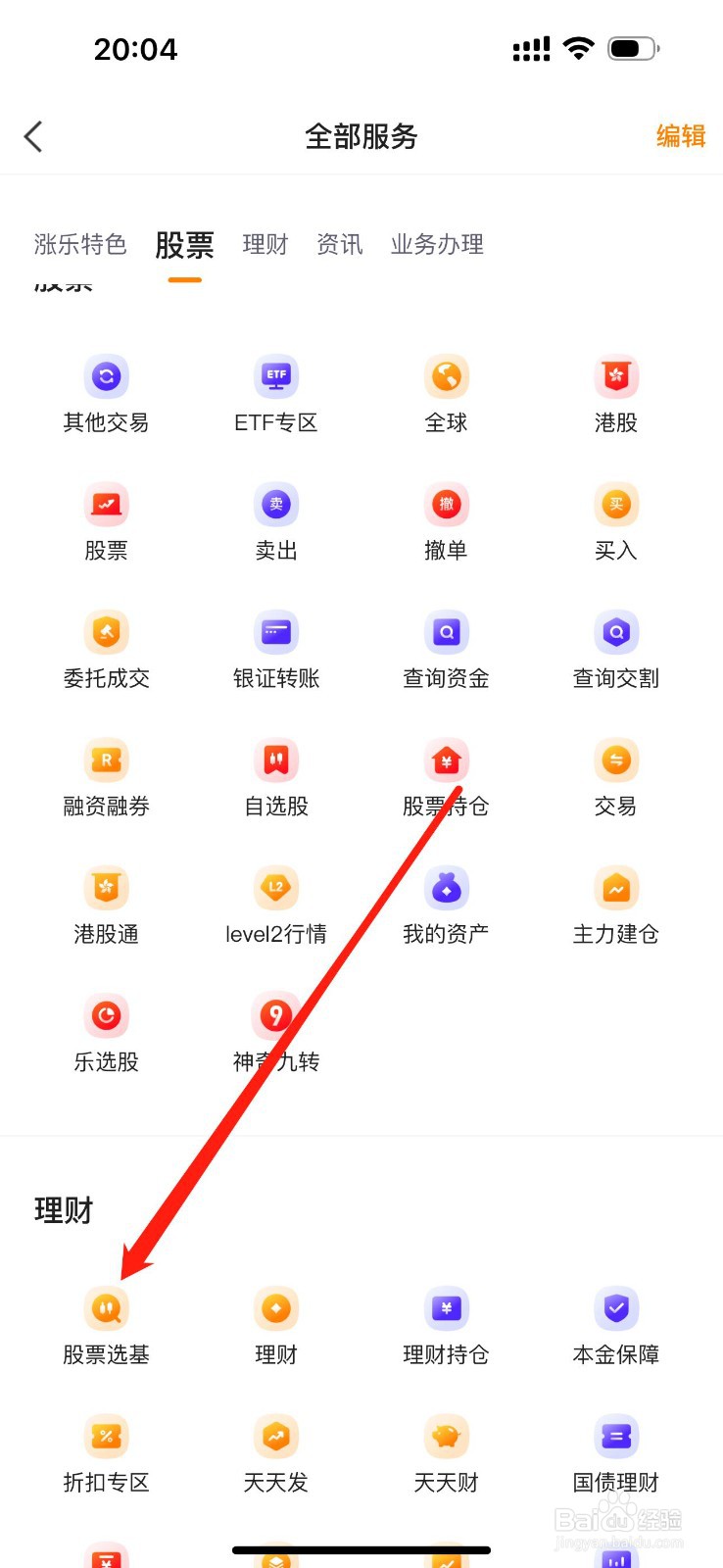The image size is (723, 1568).
Task: Go back with the arrow at top left
Action: [x=33, y=137]
